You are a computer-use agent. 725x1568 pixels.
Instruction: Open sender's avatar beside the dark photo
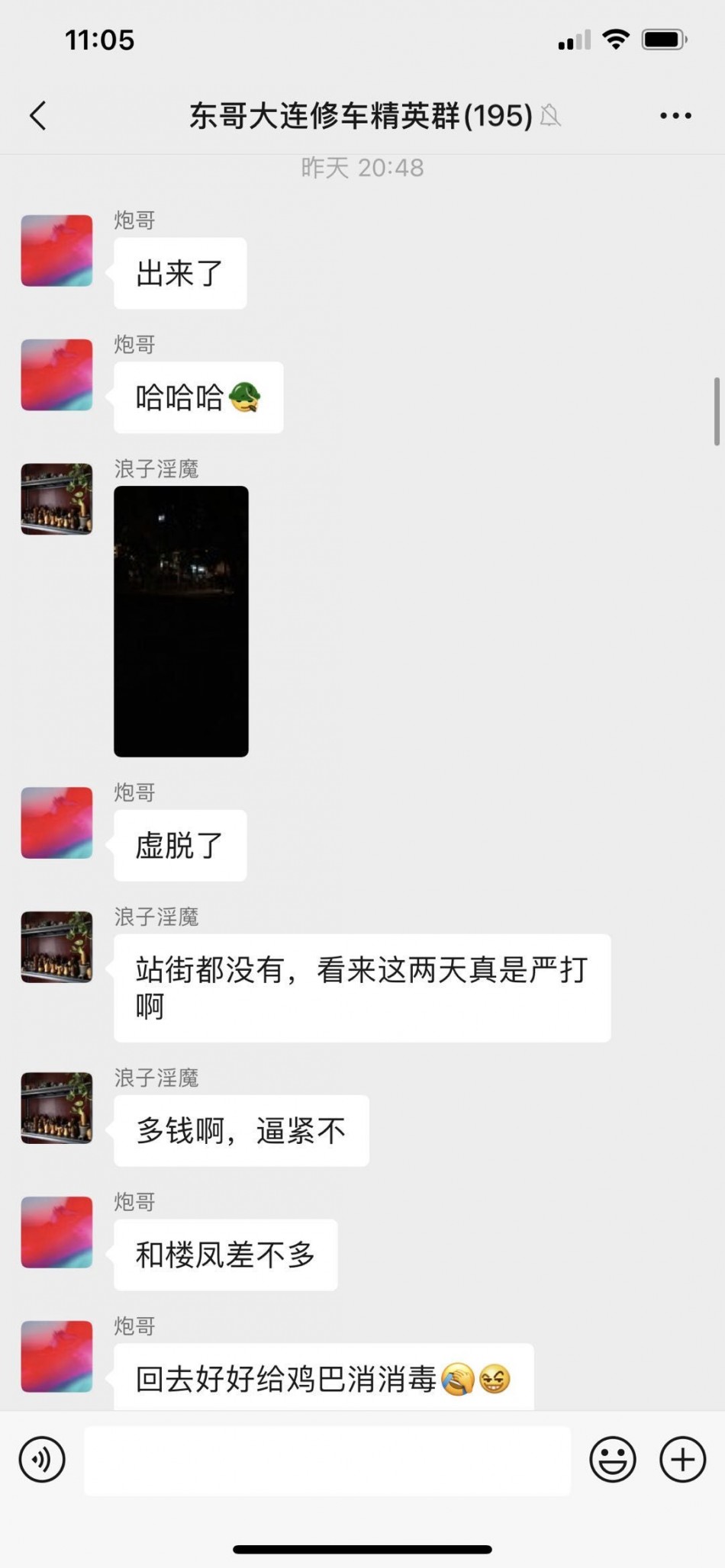click(56, 499)
